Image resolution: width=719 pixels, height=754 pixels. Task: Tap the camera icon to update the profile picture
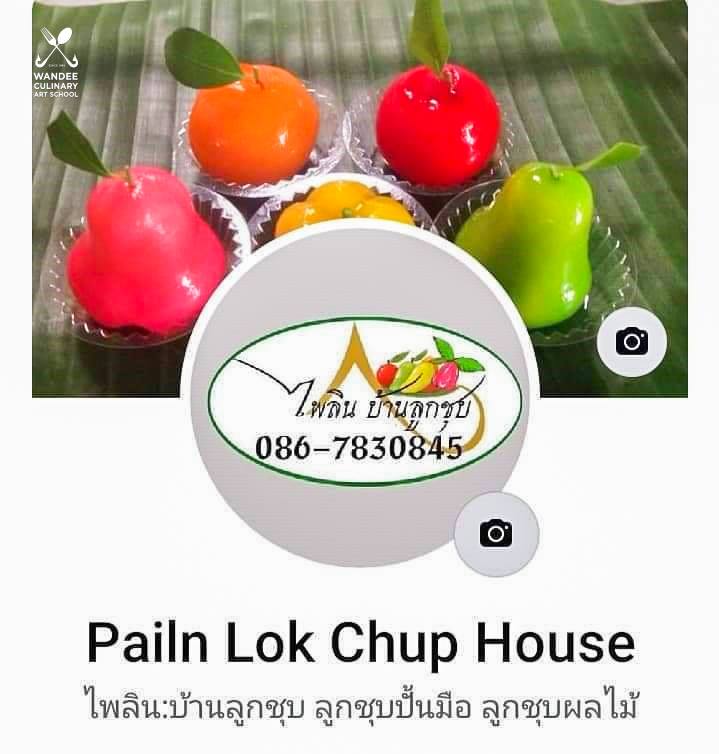click(x=496, y=533)
